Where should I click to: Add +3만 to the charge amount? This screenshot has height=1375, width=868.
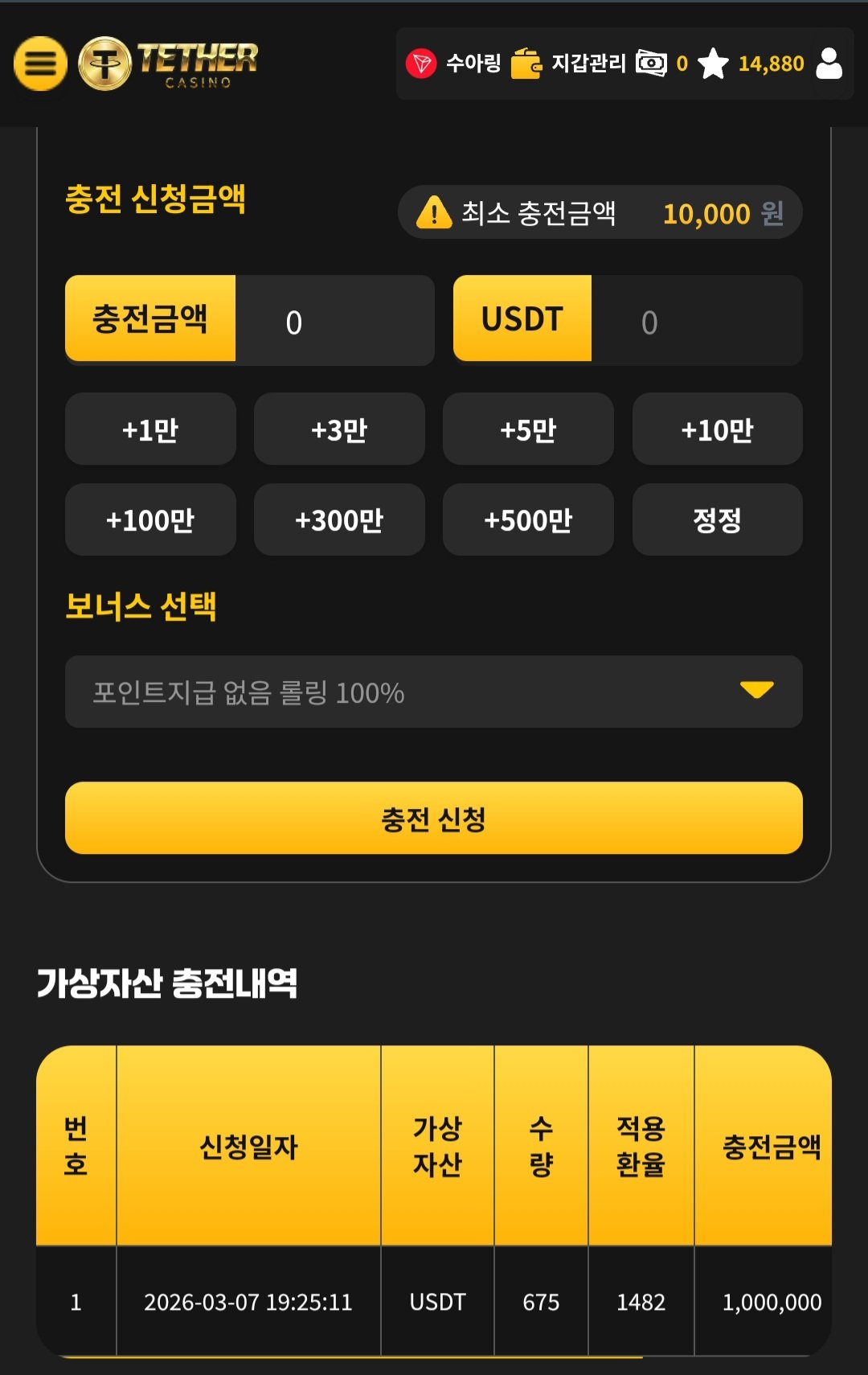(x=339, y=429)
